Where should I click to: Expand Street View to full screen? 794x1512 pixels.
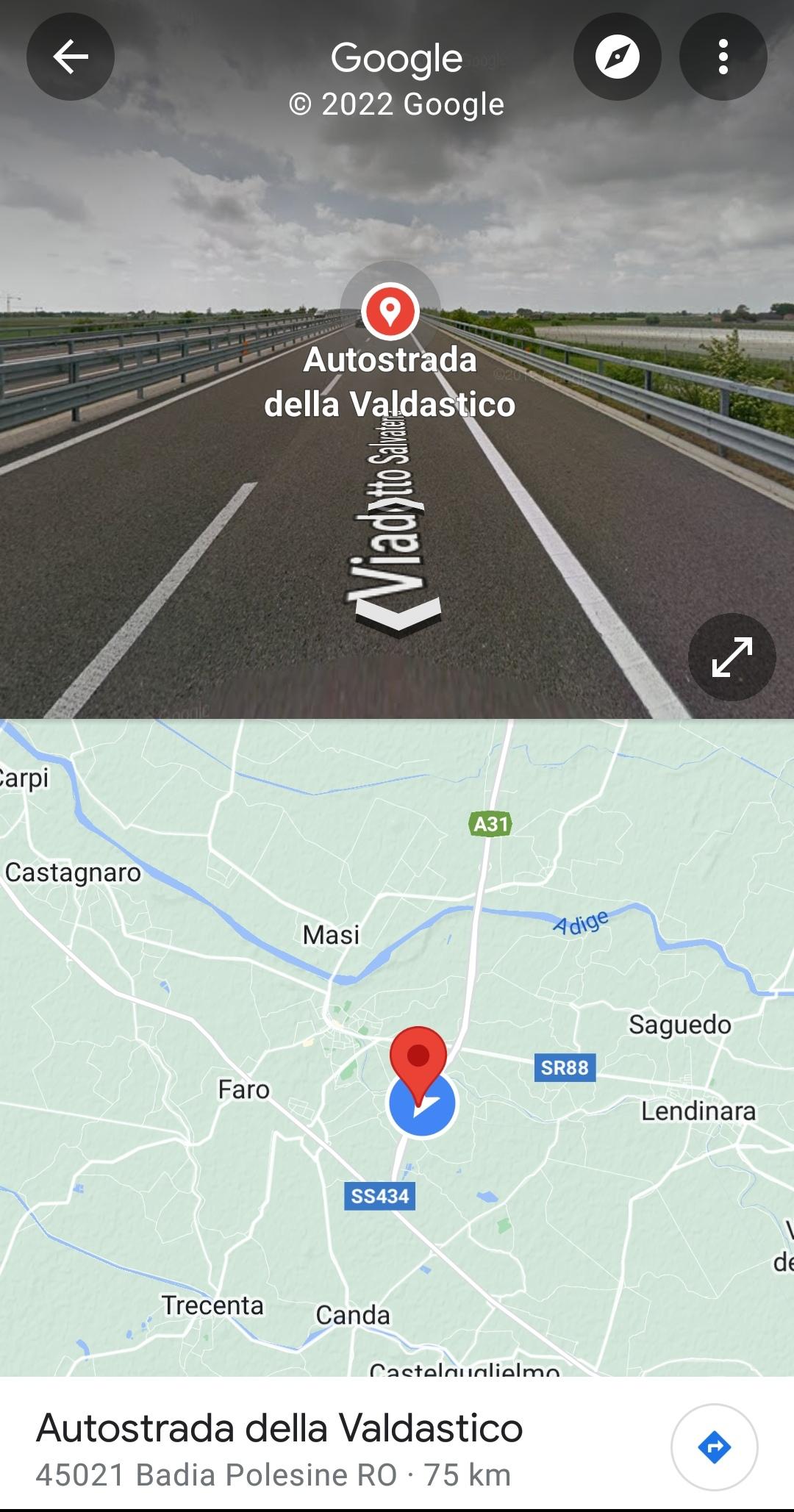(732, 656)
